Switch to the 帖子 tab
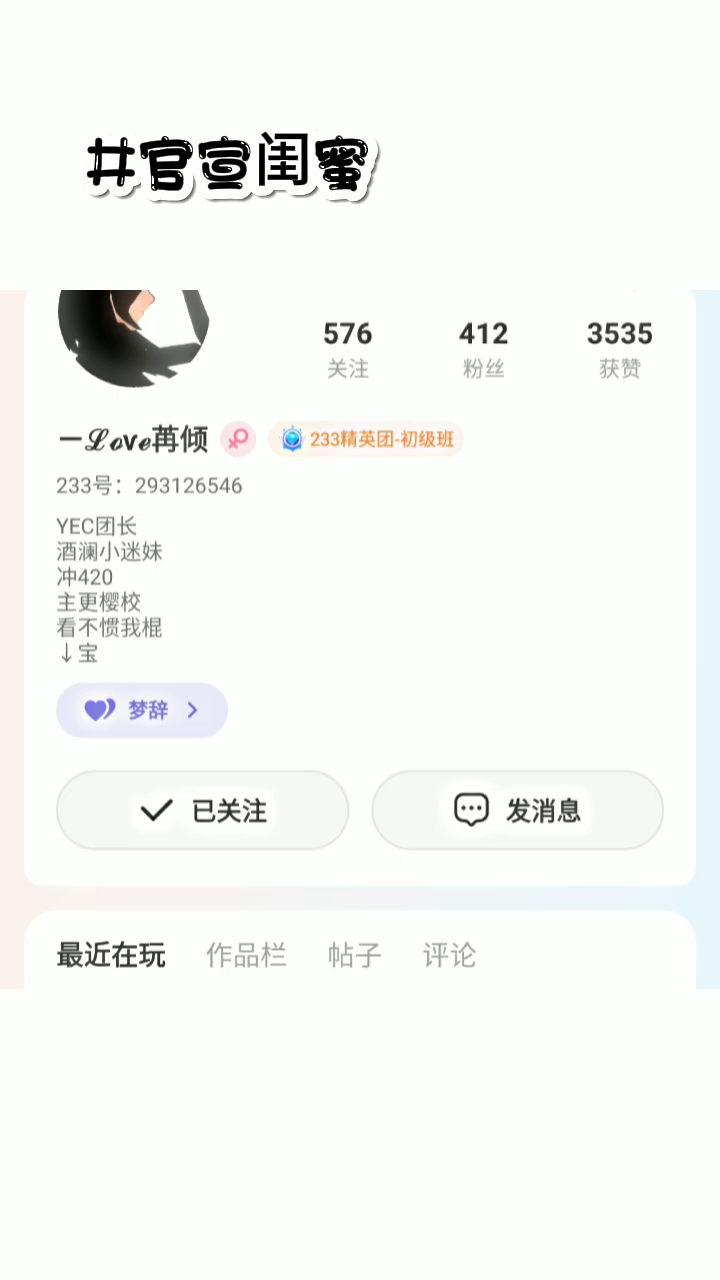 click(354, 955)
